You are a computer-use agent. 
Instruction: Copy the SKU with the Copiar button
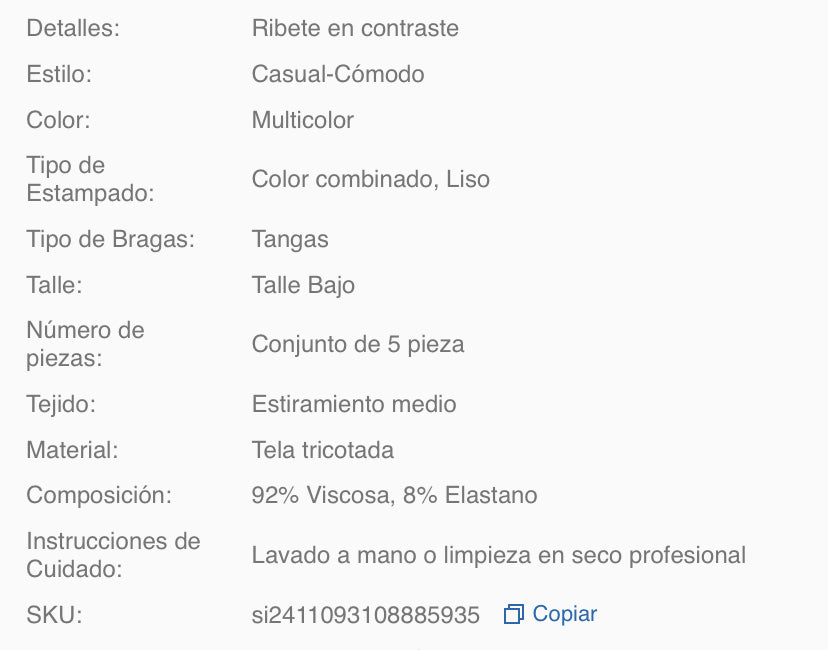click(x=551, y=614)
